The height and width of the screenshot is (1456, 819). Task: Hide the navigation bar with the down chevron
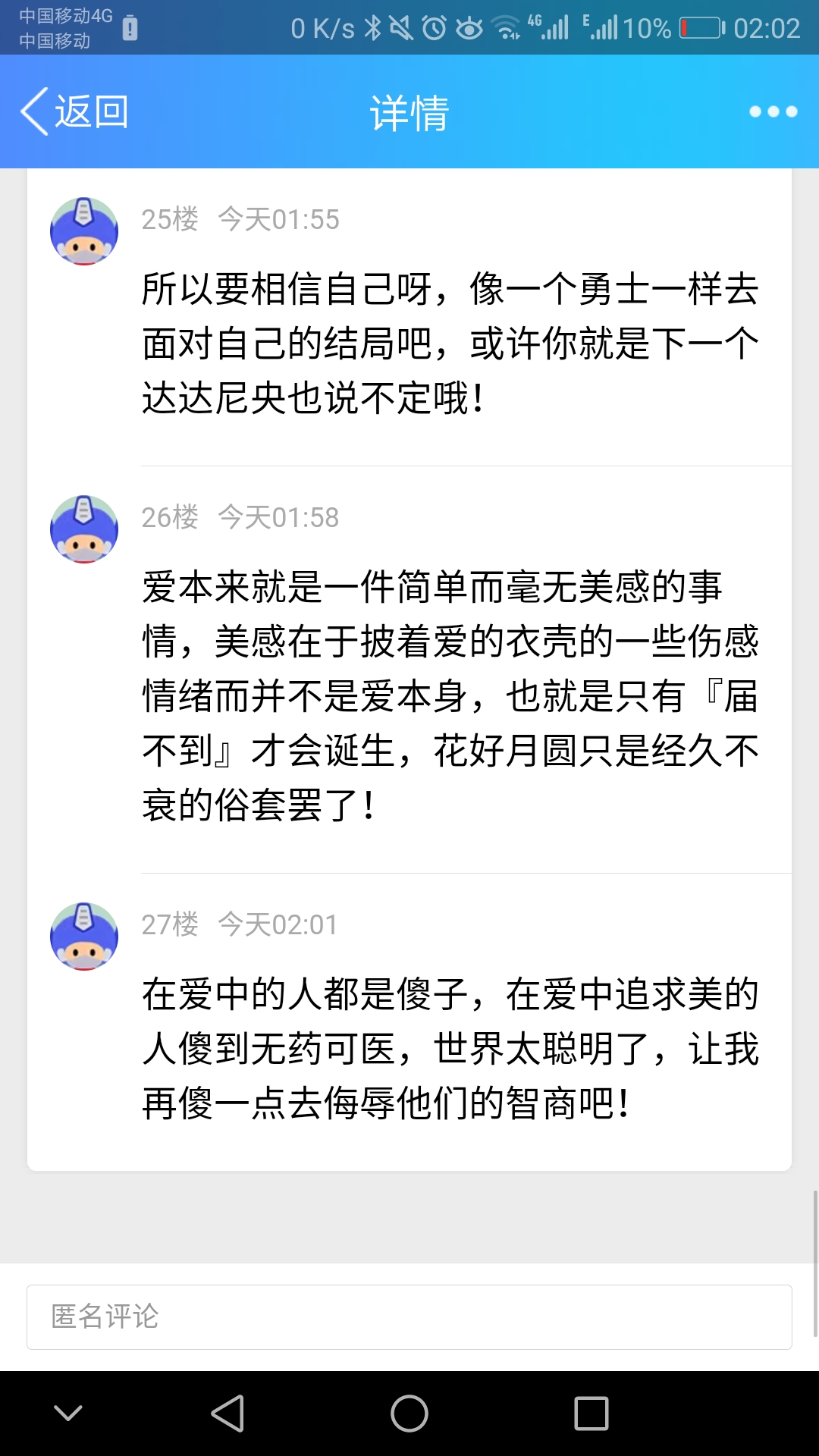point(68,1414)
